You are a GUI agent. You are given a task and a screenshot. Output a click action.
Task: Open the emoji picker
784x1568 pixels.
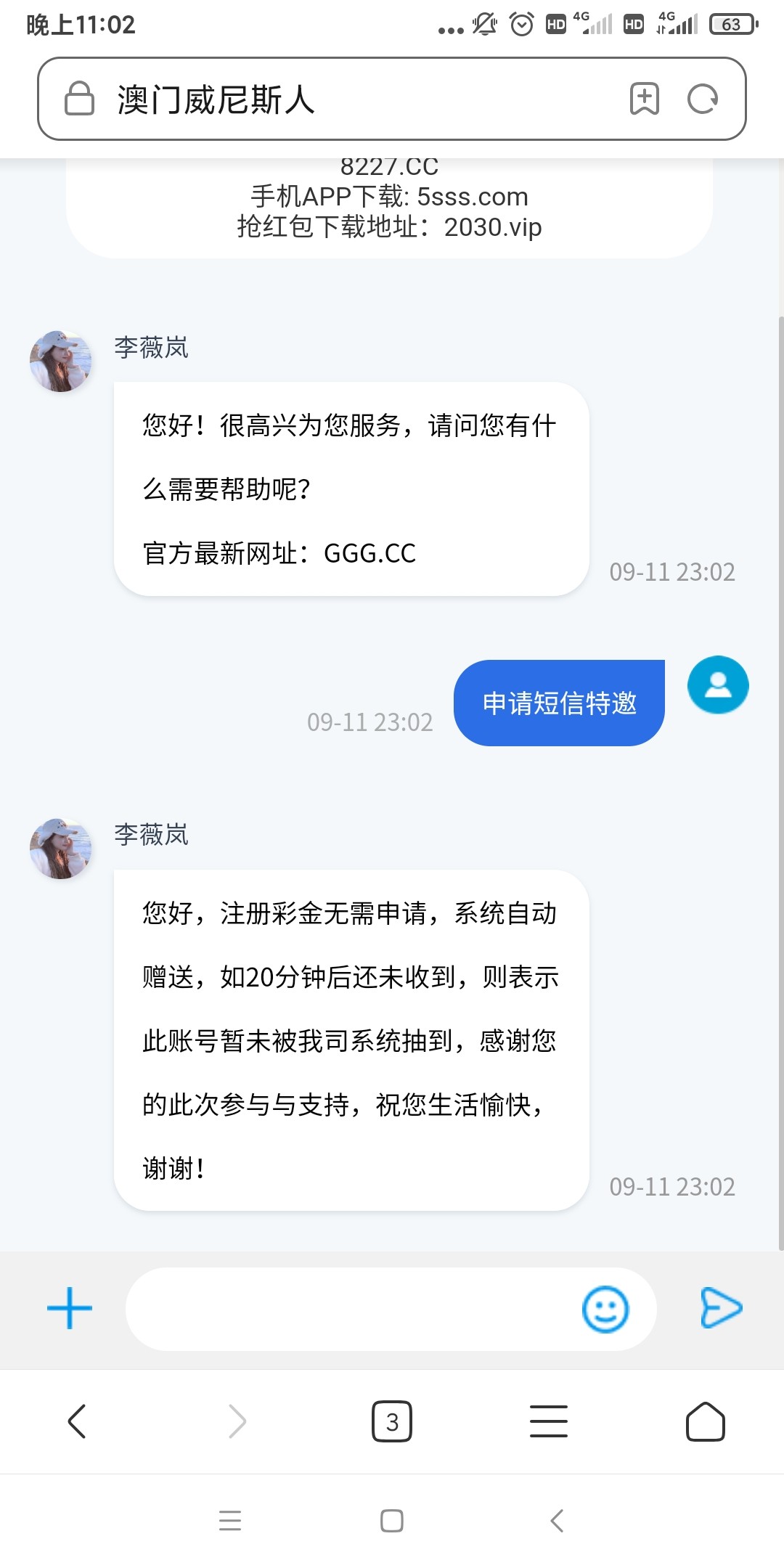point(605,1309)
